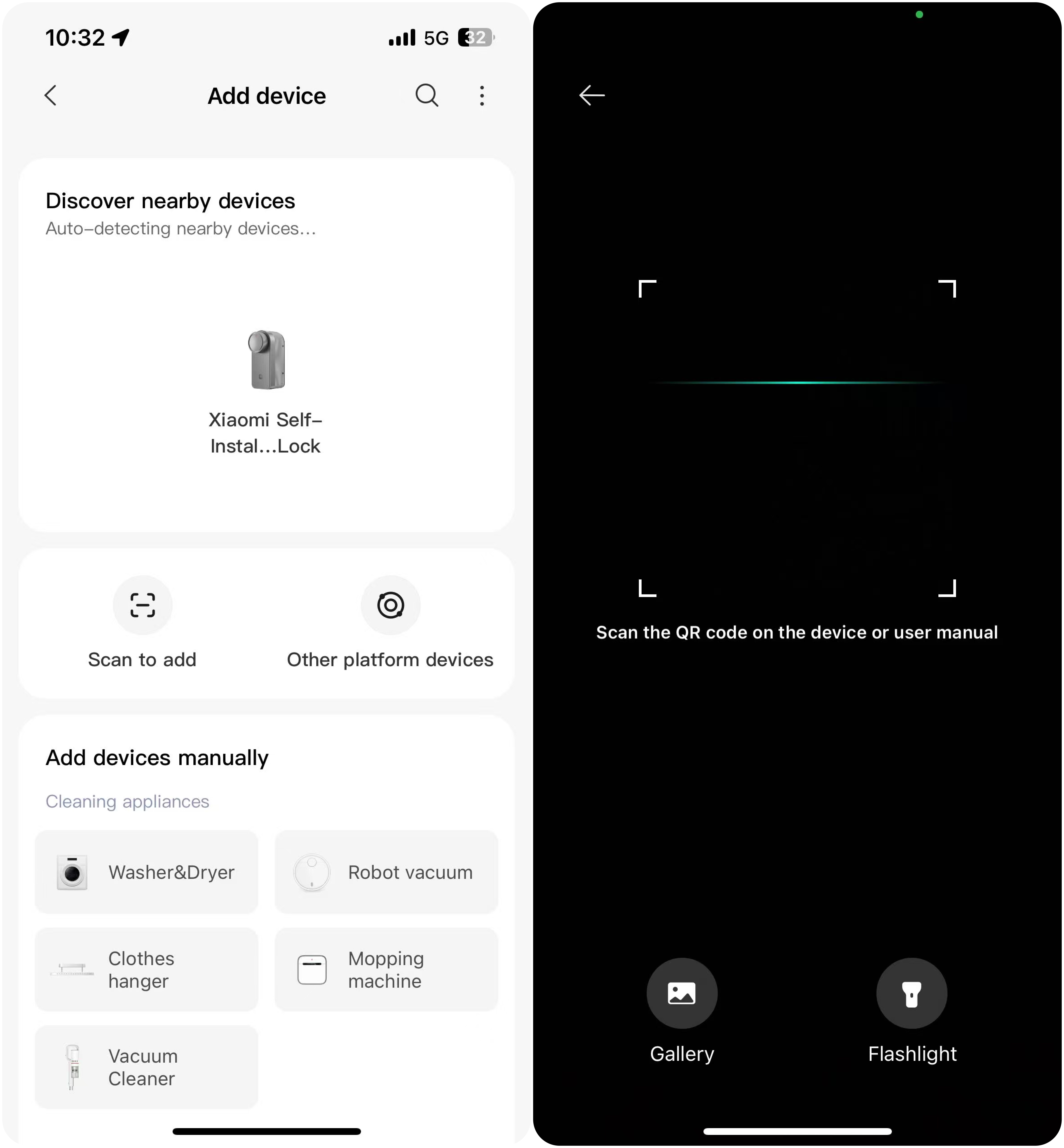Leave the QR scanner with the back arrow
Viewport: 1064px width, 1148px height.
[592, 96]
